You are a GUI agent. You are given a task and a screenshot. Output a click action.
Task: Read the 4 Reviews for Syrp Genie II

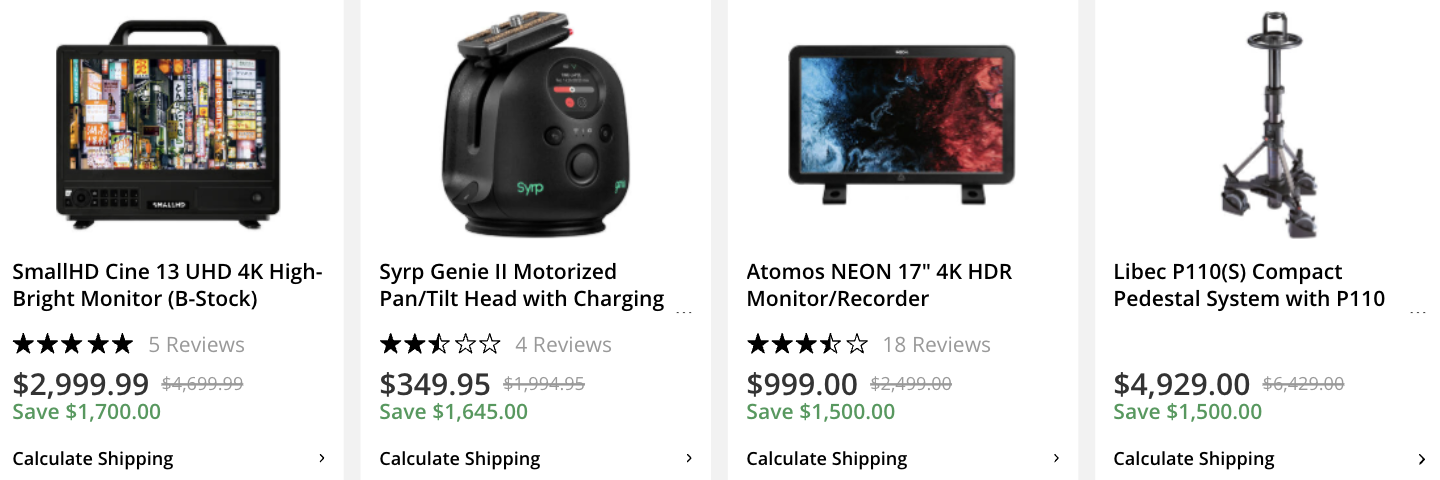tap(563, 345)
